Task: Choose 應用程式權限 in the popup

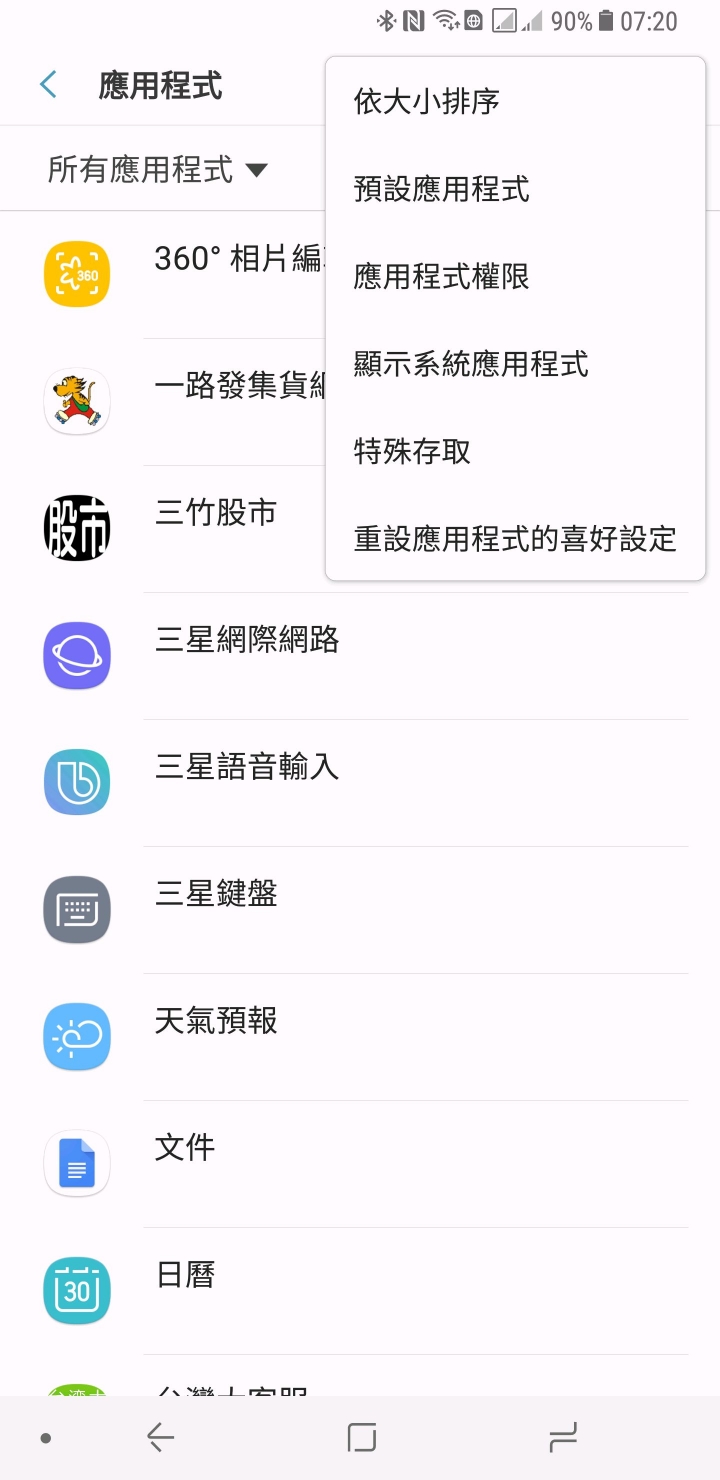Action: (x=441, y=277)
